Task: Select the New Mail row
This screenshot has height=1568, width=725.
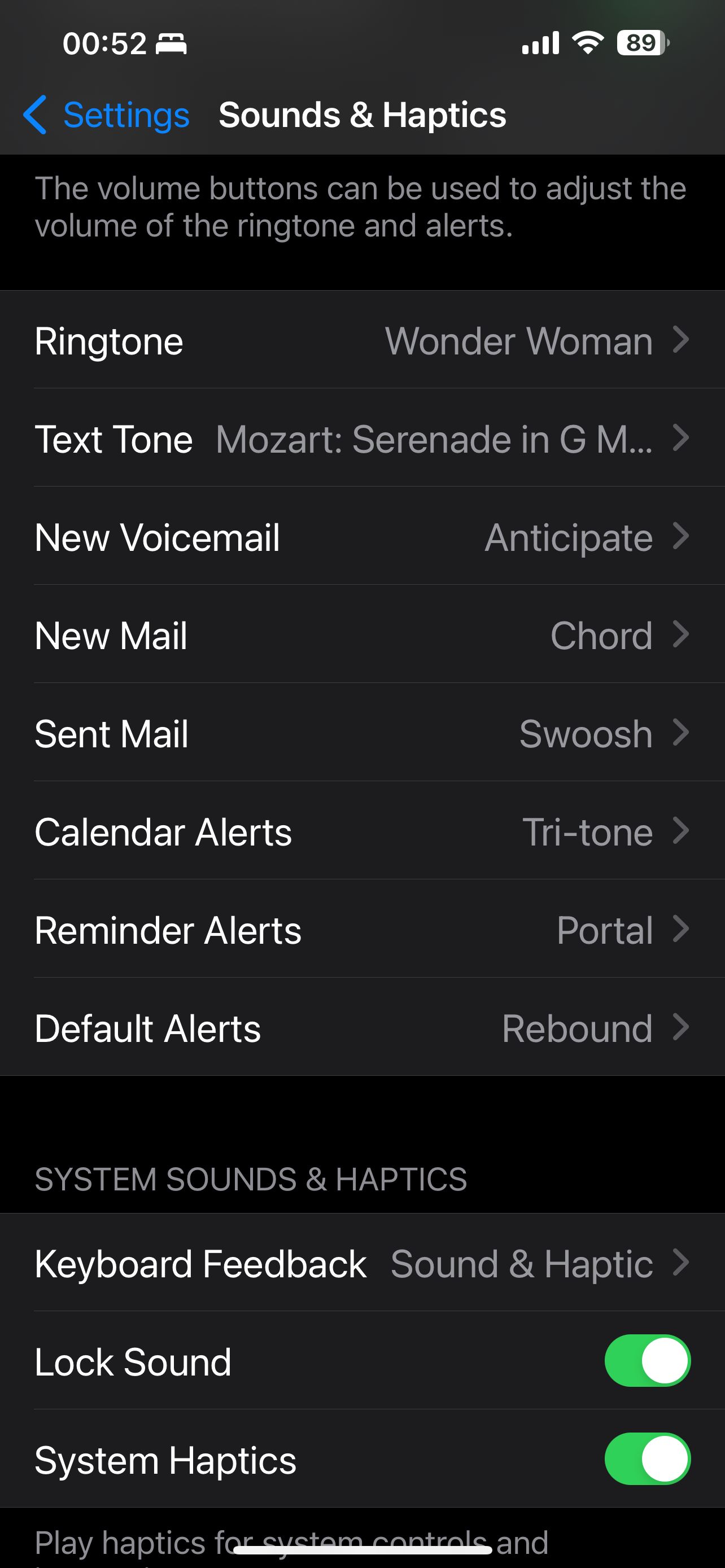Action: coord(362,635)
